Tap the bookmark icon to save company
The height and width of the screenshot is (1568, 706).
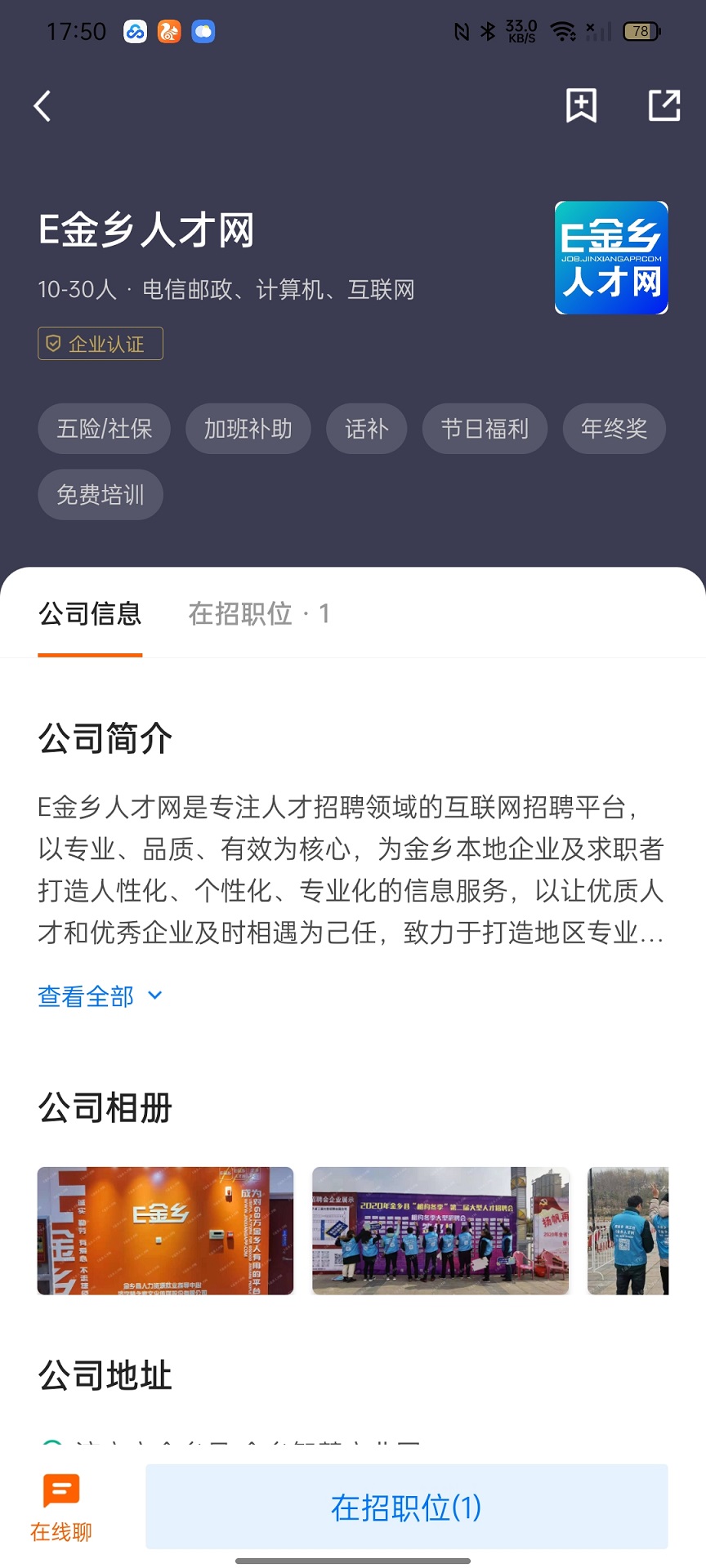point(580,105)
